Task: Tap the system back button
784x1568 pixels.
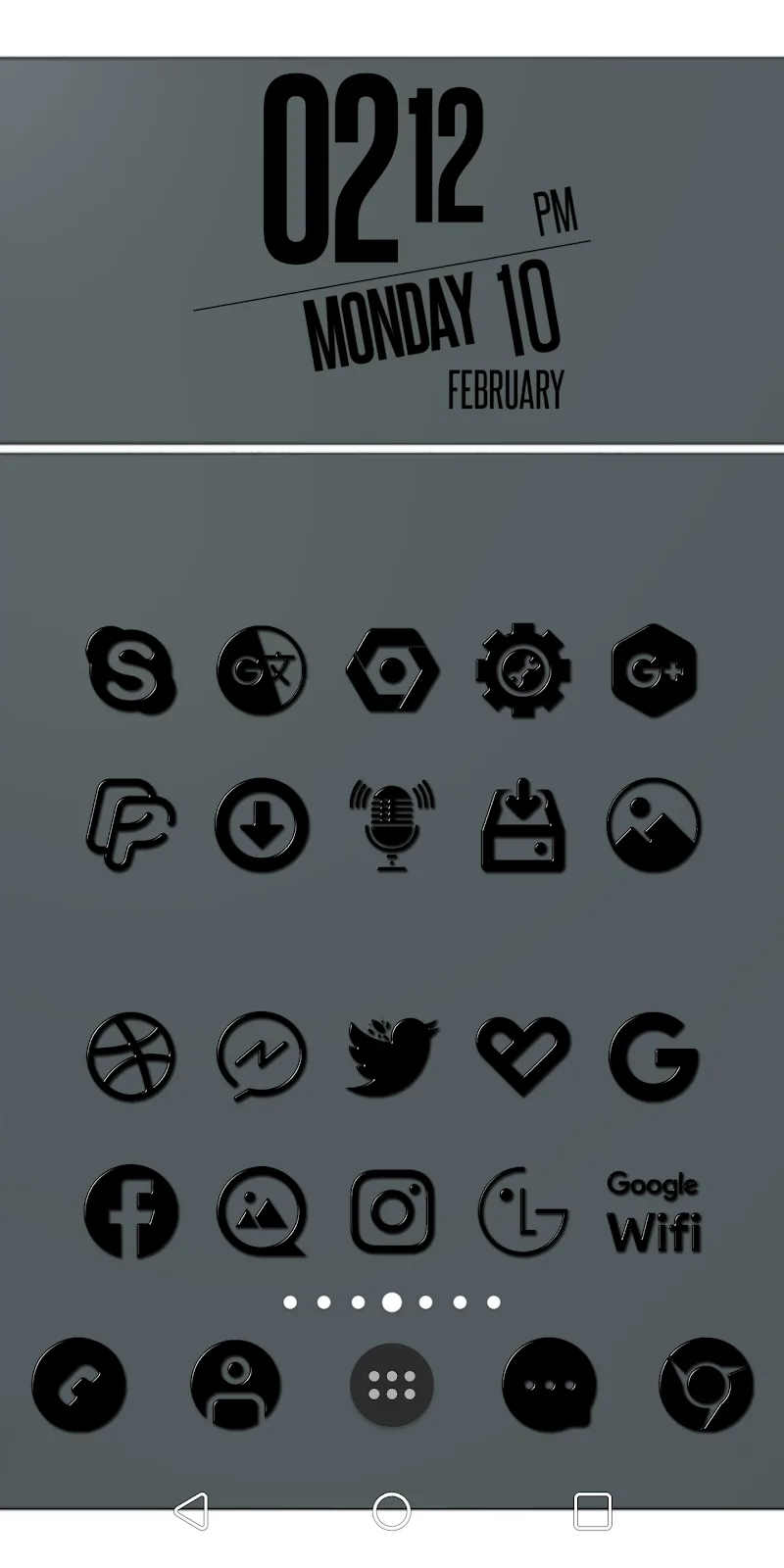Action: (x=192, y=1511)
